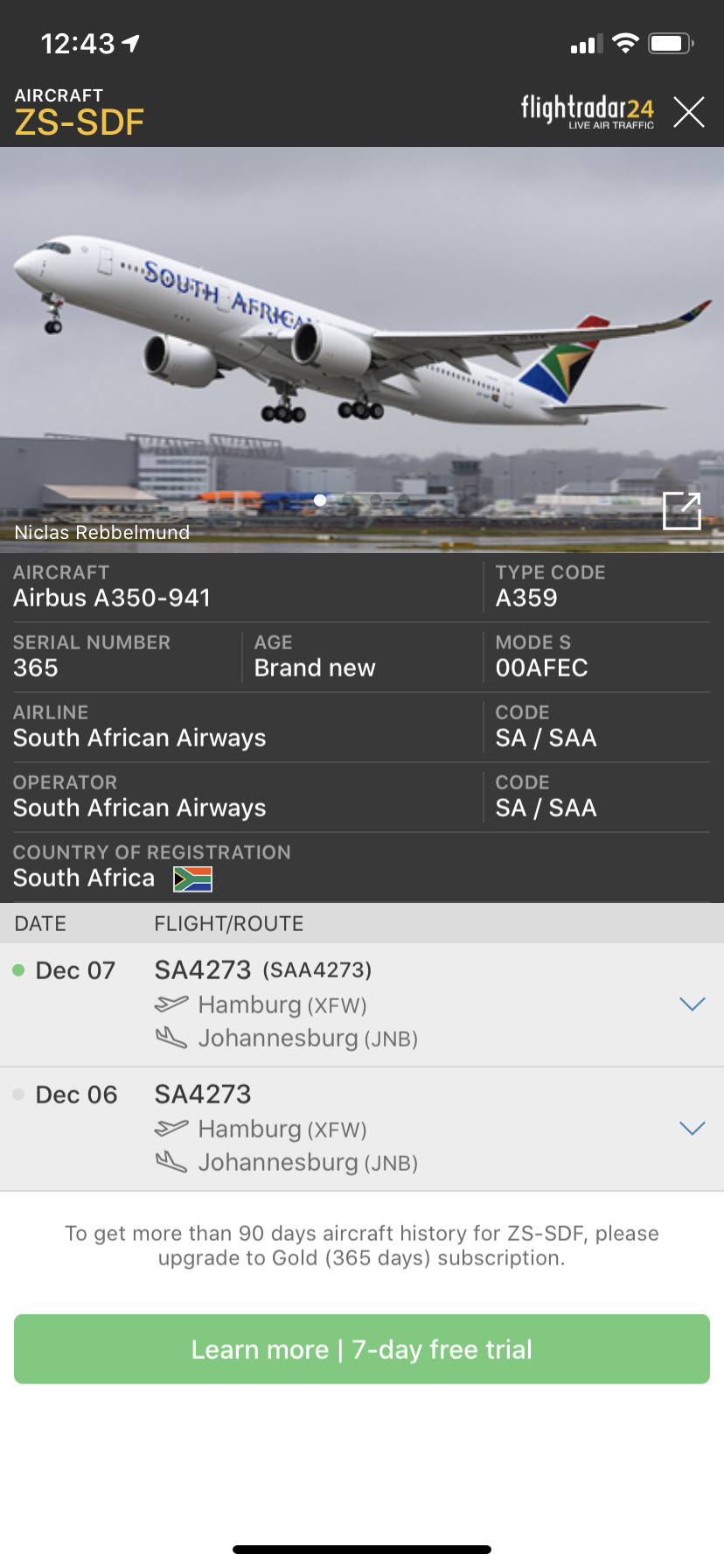Image resolution: width=724 pixels, height=1568 pixels.
Task: Close the ZS-SDF aircraft info panel
Action: pos(689,112)
